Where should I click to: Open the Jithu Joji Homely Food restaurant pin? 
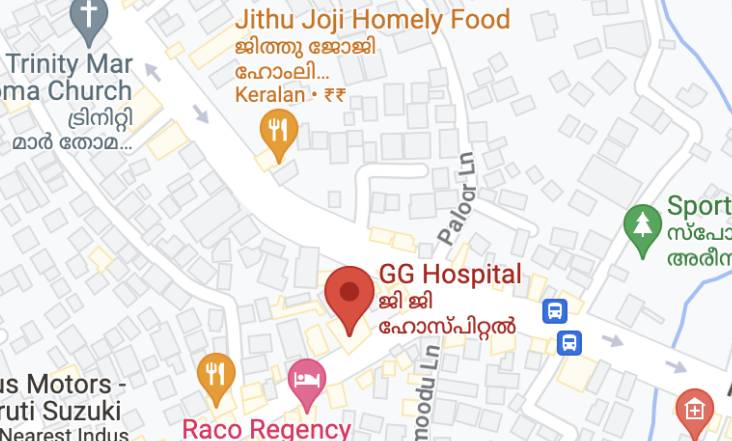click(278, 133)
